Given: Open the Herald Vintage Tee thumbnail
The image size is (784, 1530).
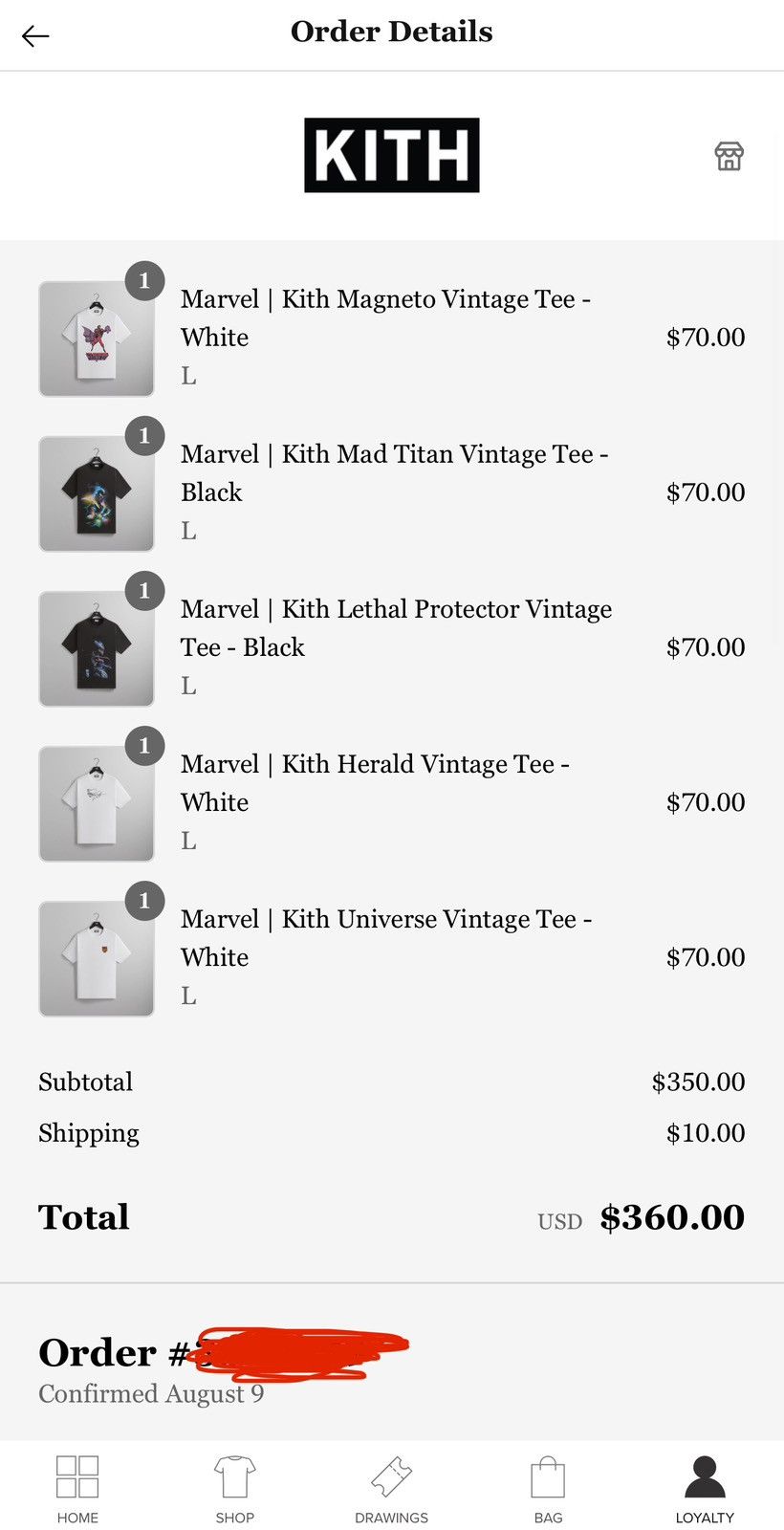Looking at the screenshot, I should pos(95,802).
